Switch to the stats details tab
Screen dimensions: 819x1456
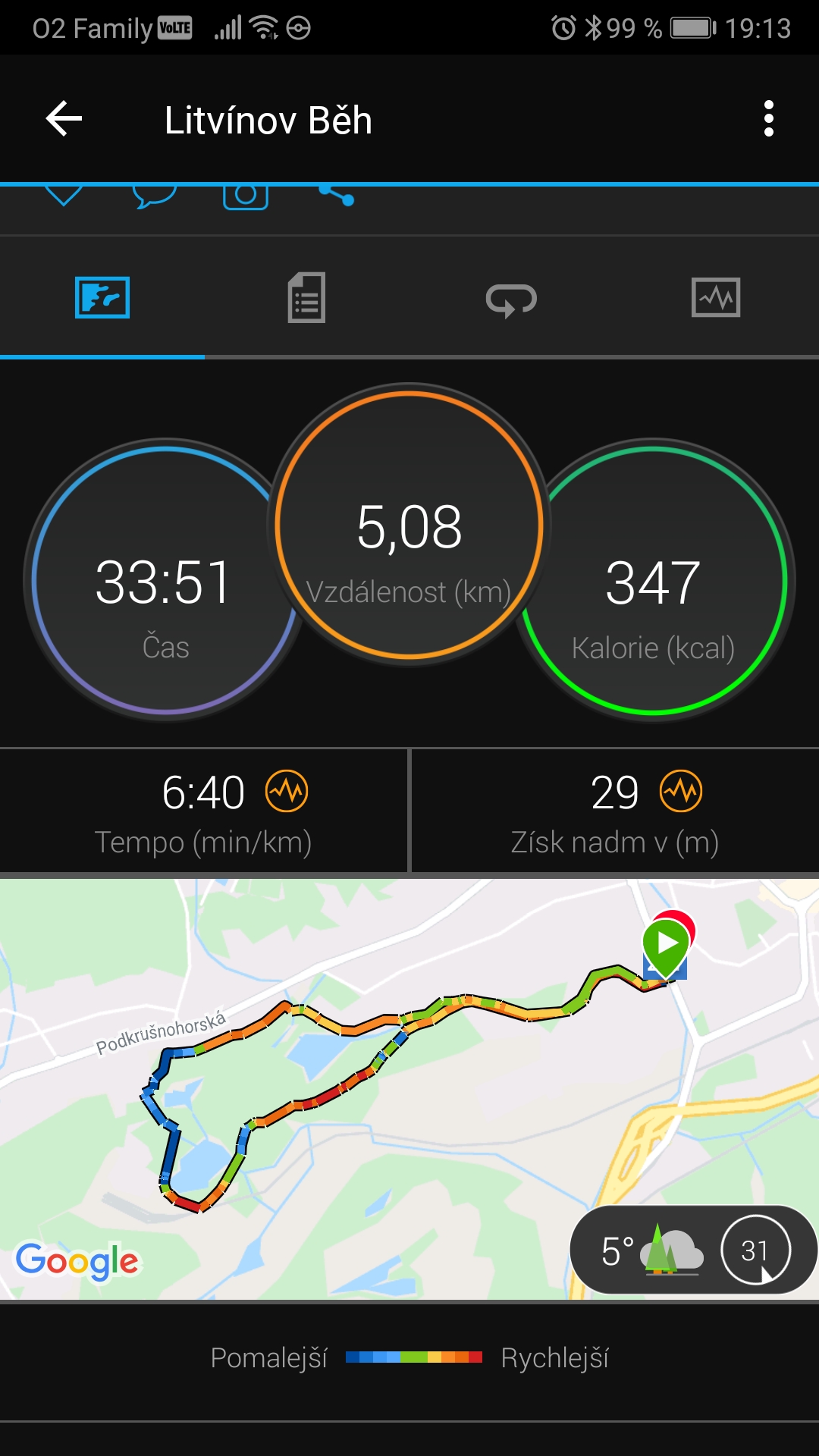click(306, 297)
